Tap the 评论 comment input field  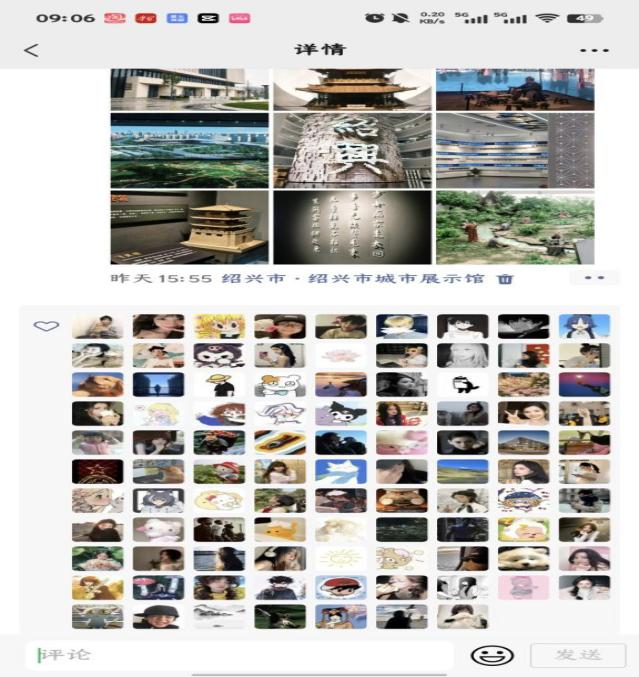pos(240,655)
